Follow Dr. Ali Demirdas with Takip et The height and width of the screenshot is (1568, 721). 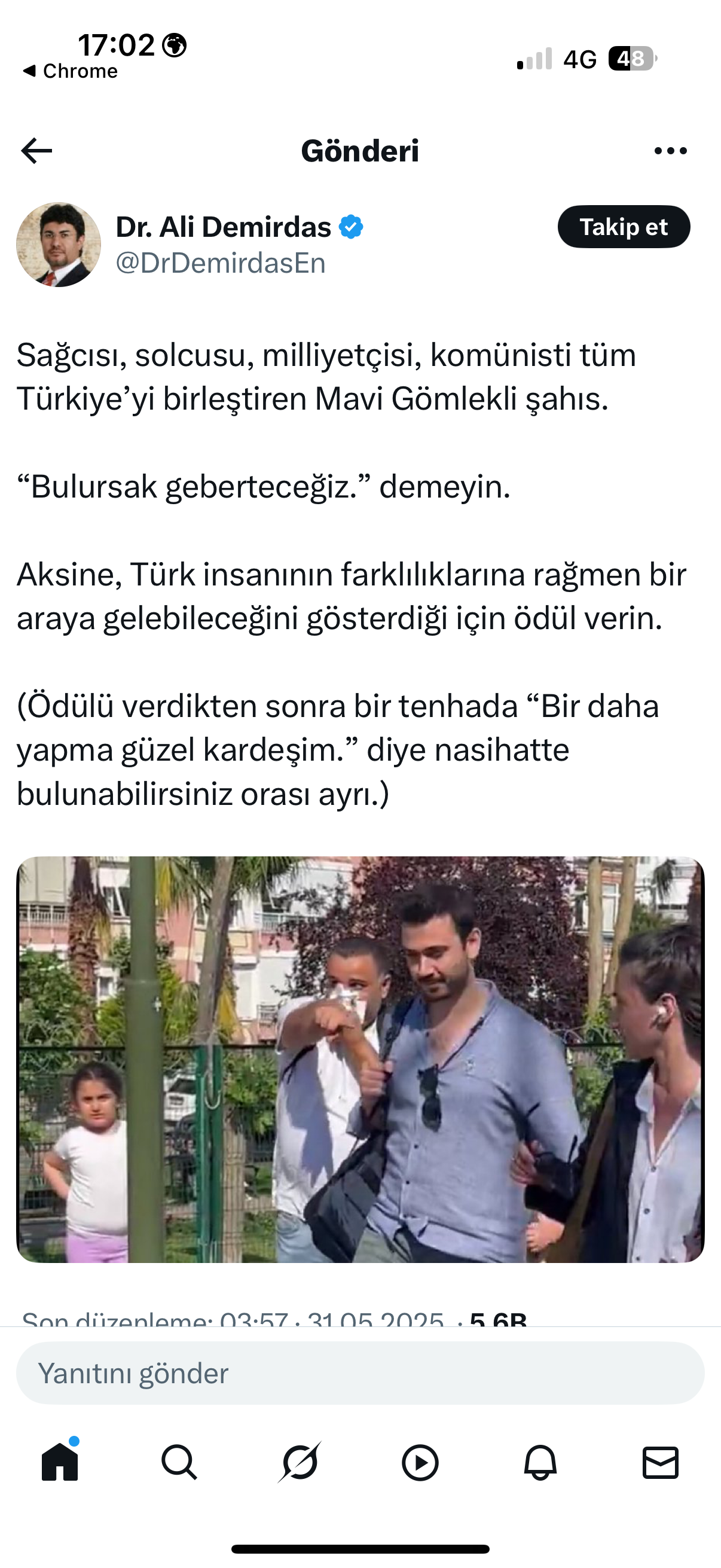coord(624,227)
